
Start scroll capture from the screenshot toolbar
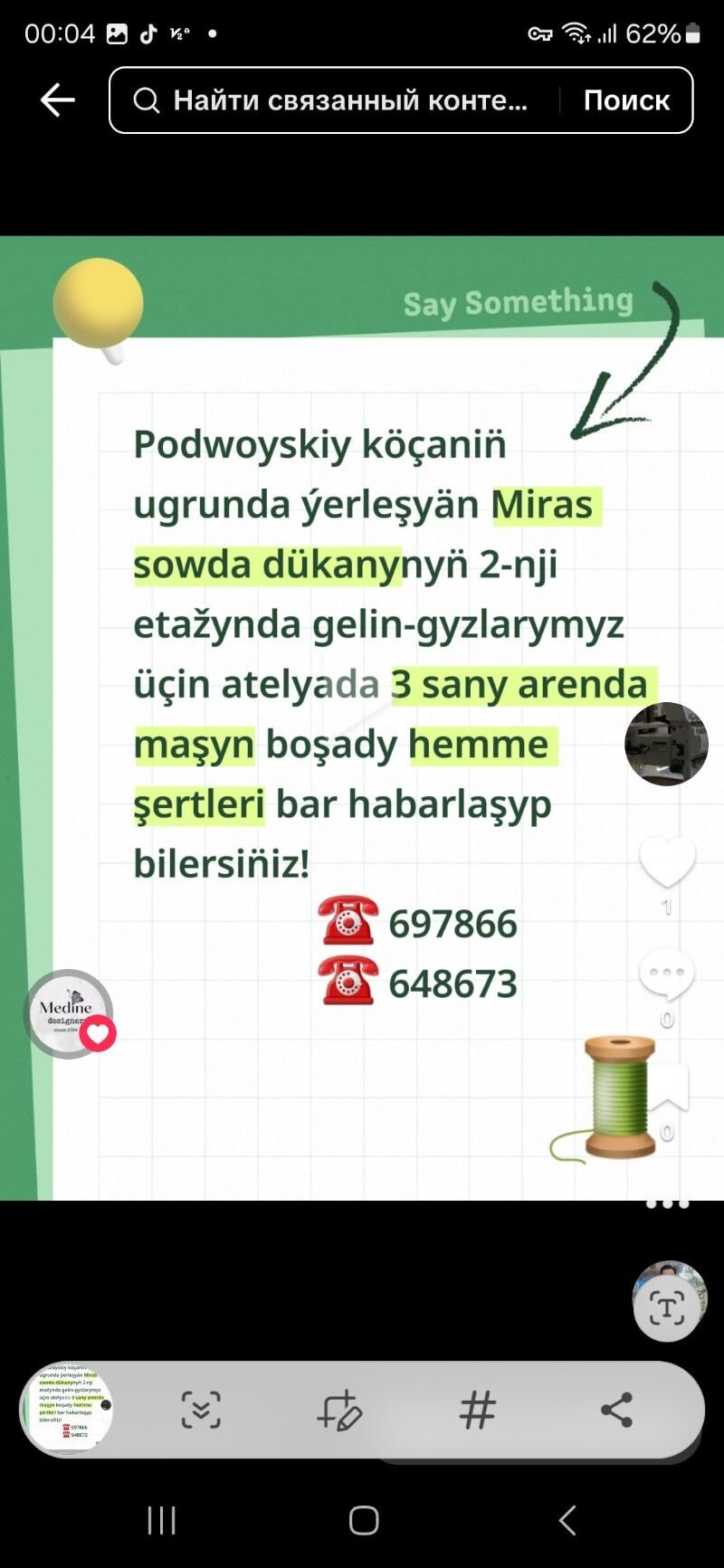pyautogui.click(x=201, y=1410)
